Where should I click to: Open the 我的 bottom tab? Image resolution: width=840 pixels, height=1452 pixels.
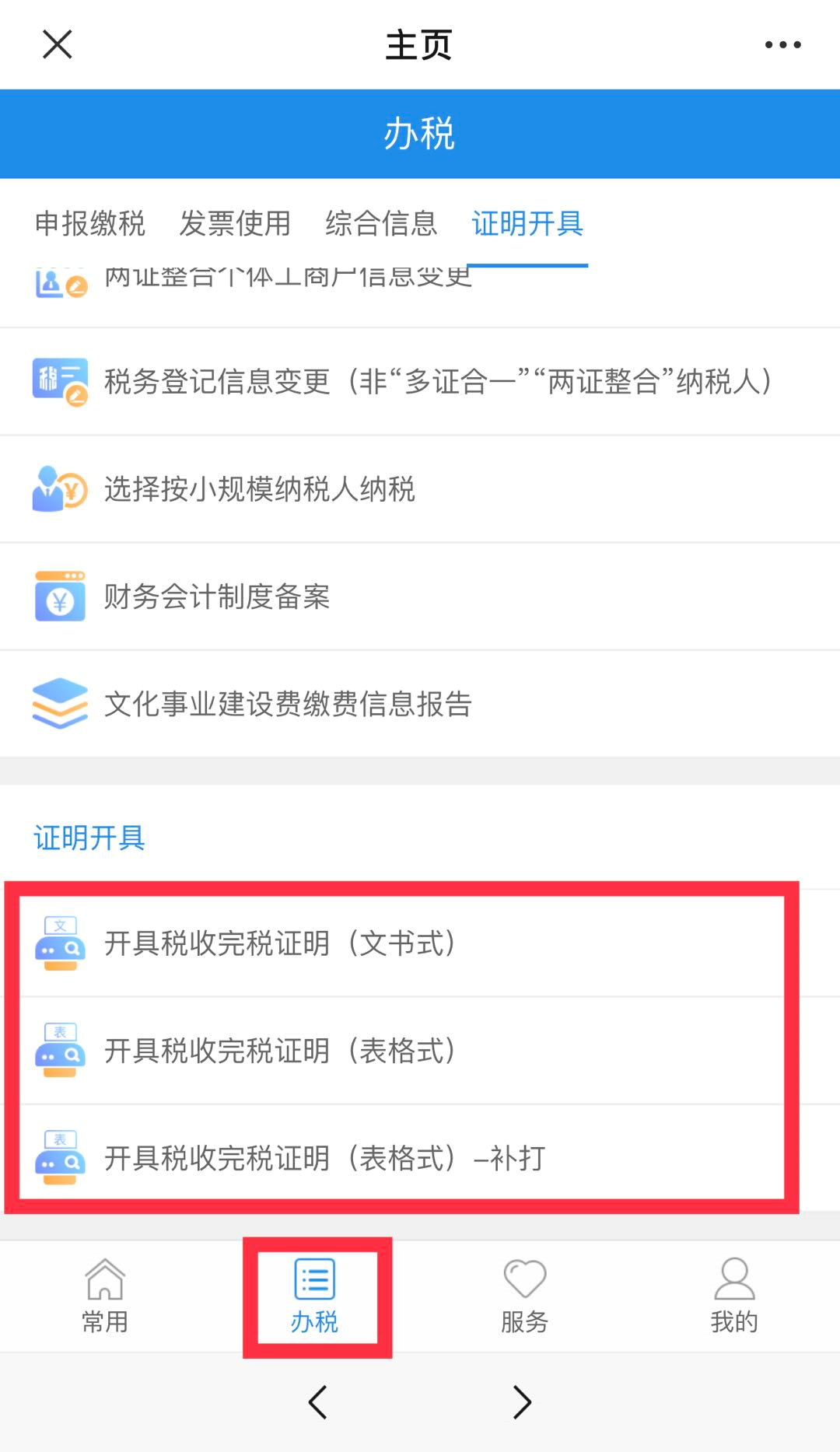(734, 1296)
